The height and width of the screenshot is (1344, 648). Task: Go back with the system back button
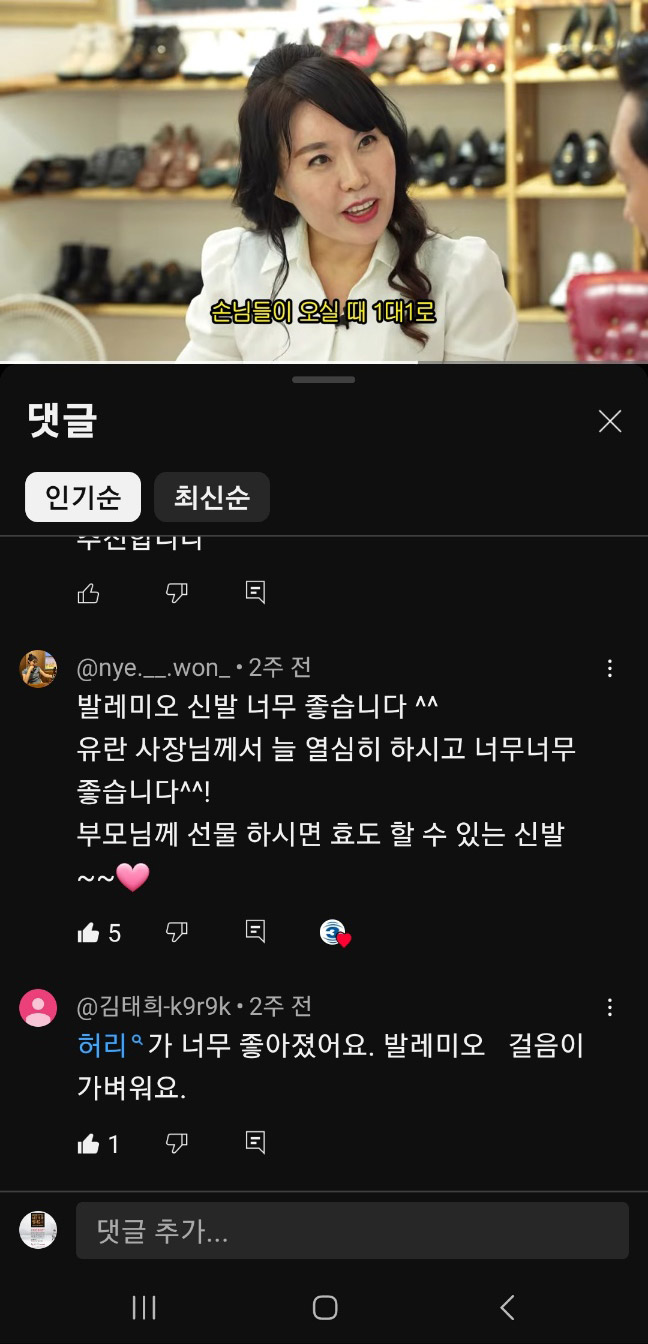click(507, 1307)
